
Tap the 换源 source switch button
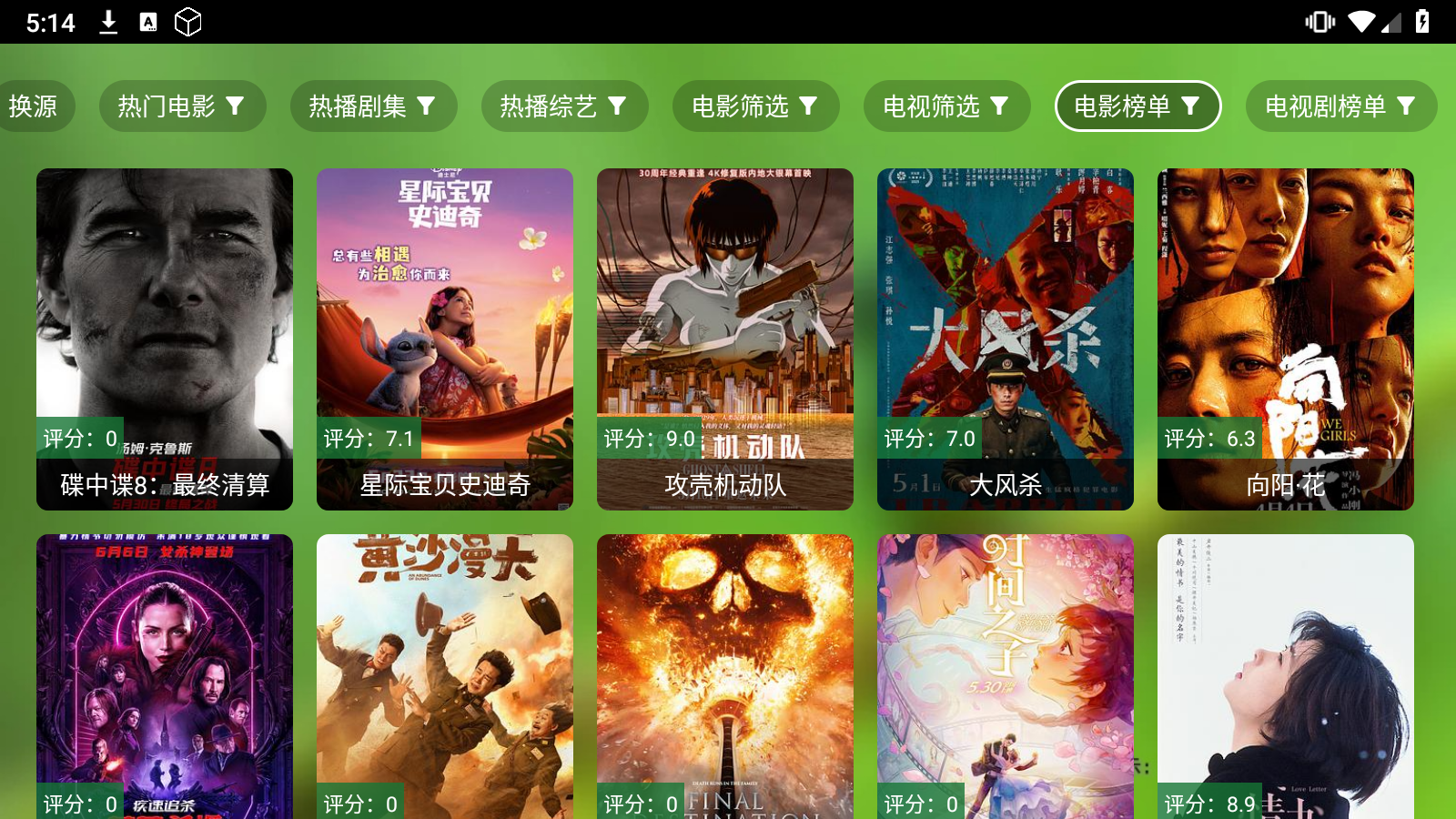35,106
